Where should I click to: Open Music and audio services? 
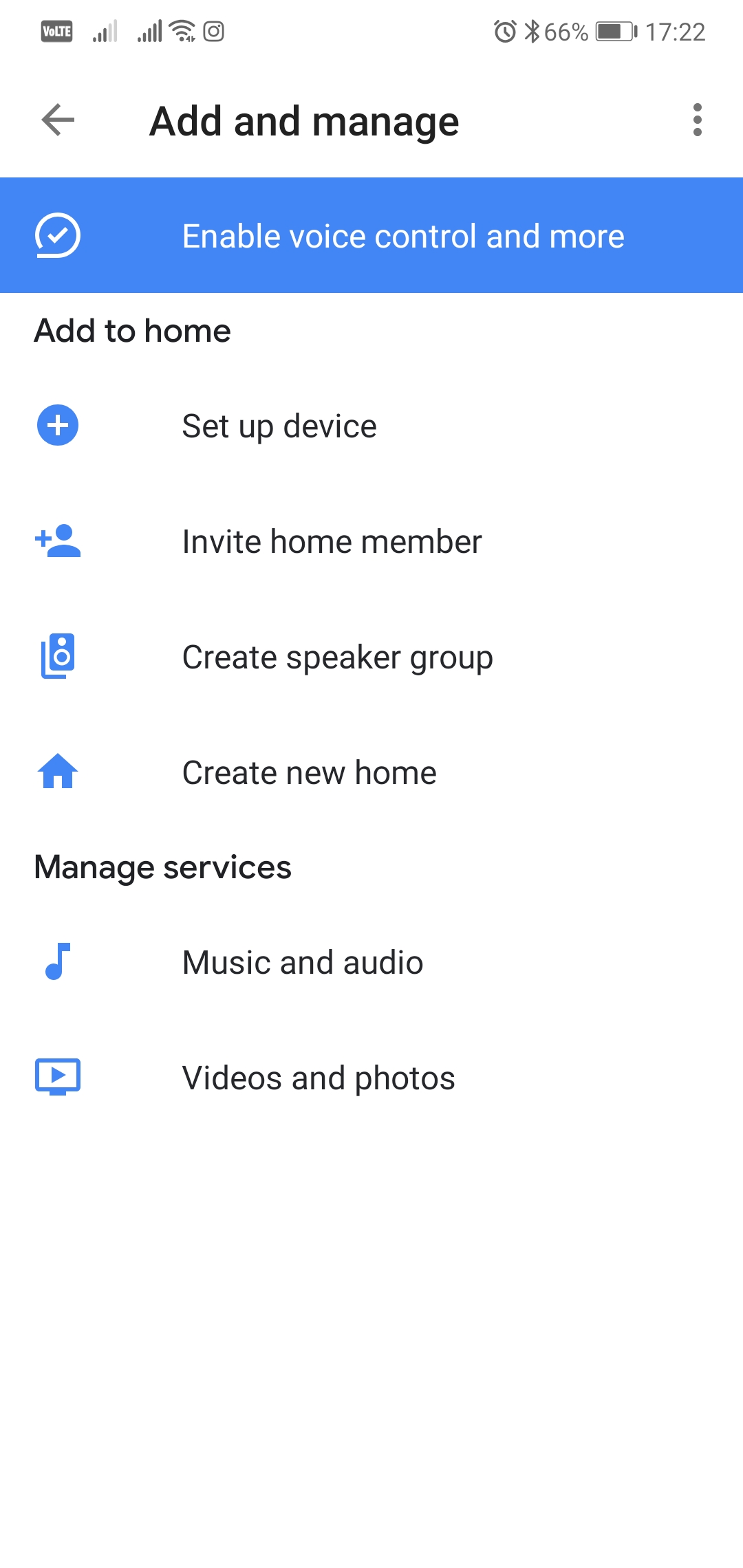click(x=371, y=962)
